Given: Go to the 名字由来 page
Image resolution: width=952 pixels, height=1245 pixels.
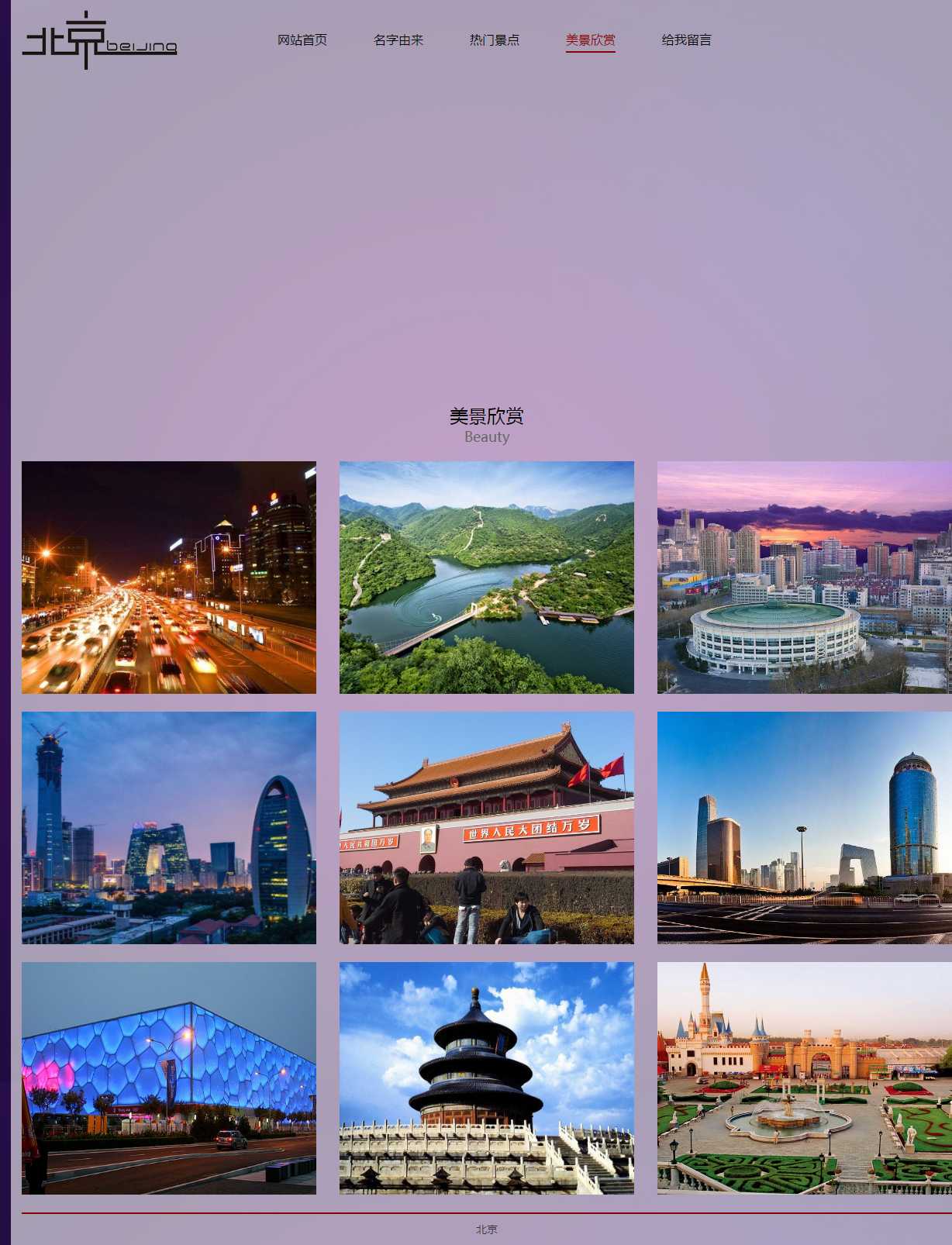Looking at the screenshot, I should click(x=398, y=40).
